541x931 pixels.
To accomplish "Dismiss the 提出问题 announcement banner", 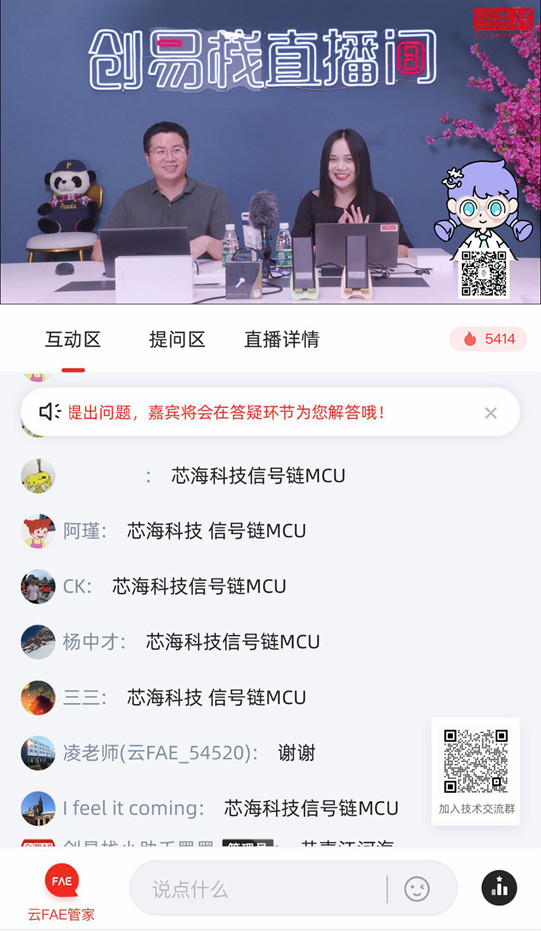I will (x=491, y=413).
